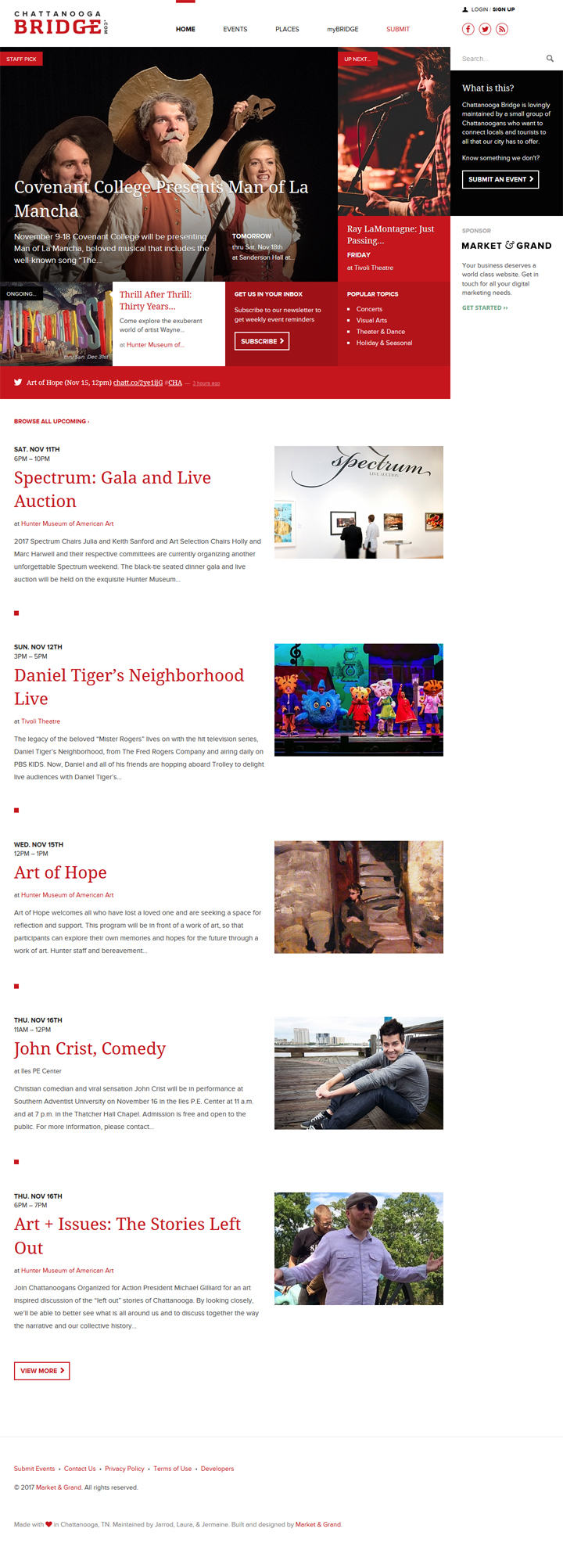Viewport: 563px width, 1568px height.
Task: Open the Twitter icon in header
Action: (x=485, y=29)
